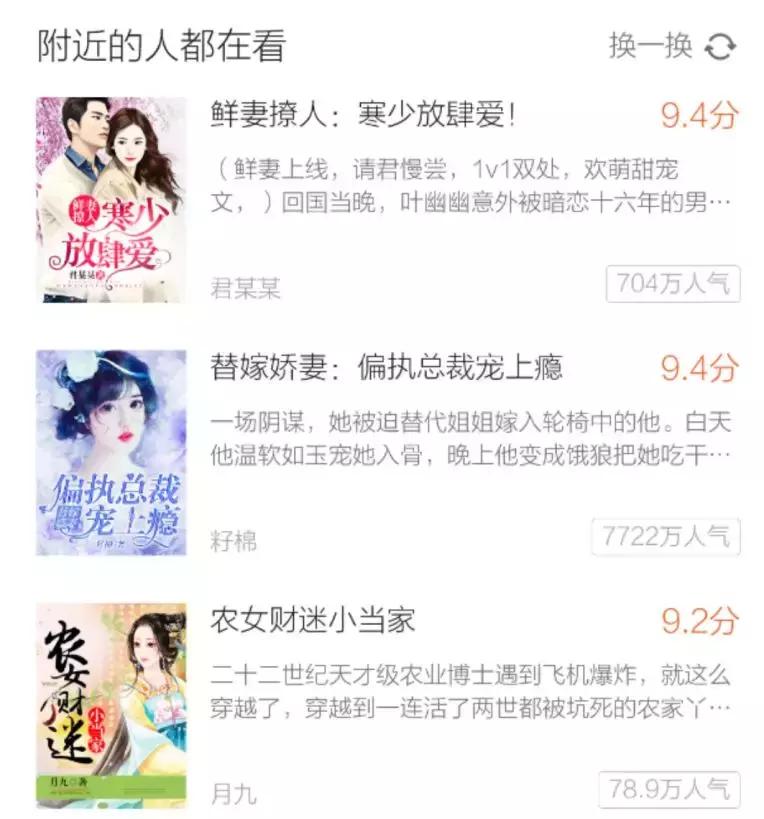Click author name 君某某
The height and width of the screenshot is (819, 764).
click(237, 288)
